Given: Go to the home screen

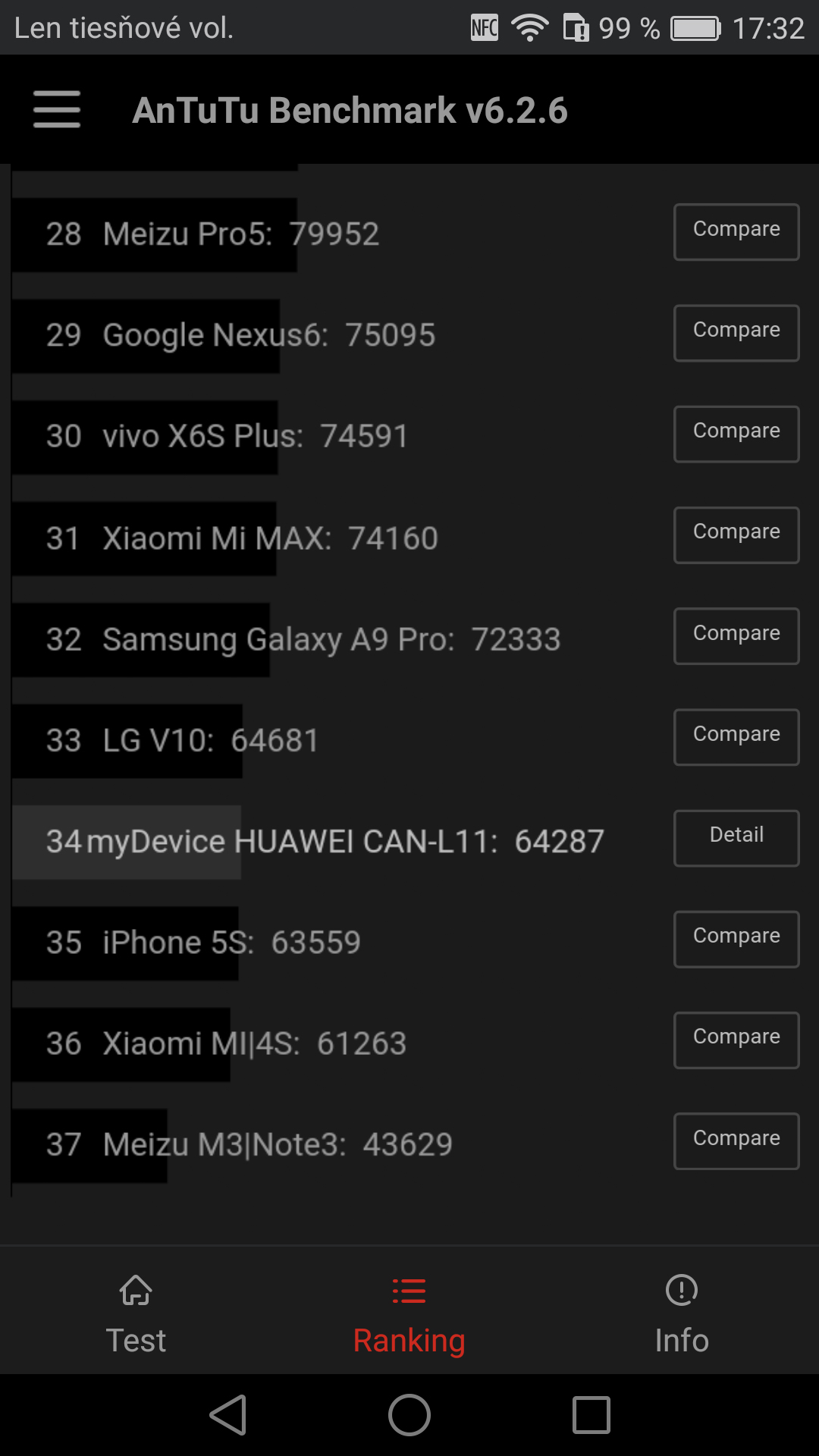Looking at the screenshot, I should click(409, 1415).
